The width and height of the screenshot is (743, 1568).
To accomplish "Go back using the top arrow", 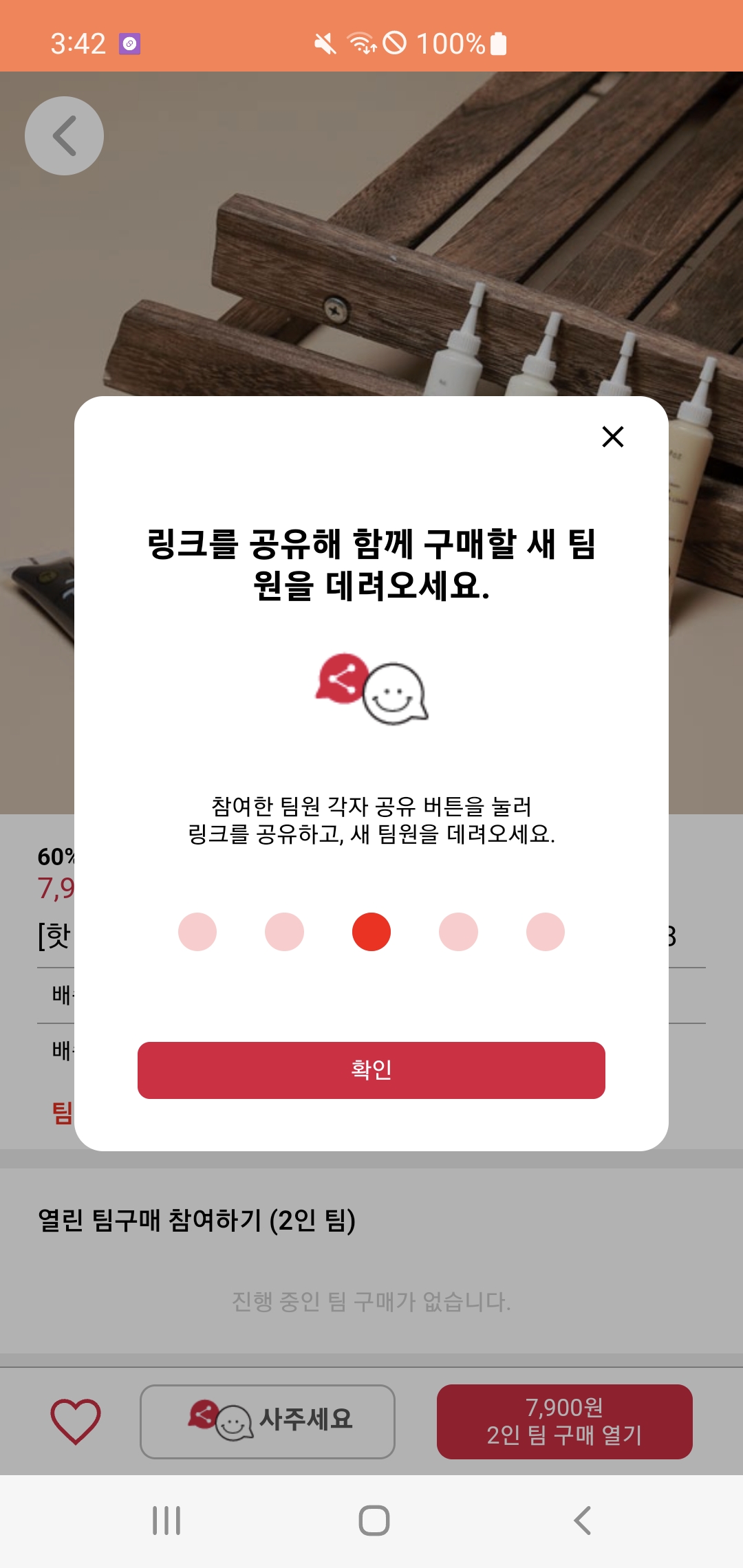I will tap(65, 136).
